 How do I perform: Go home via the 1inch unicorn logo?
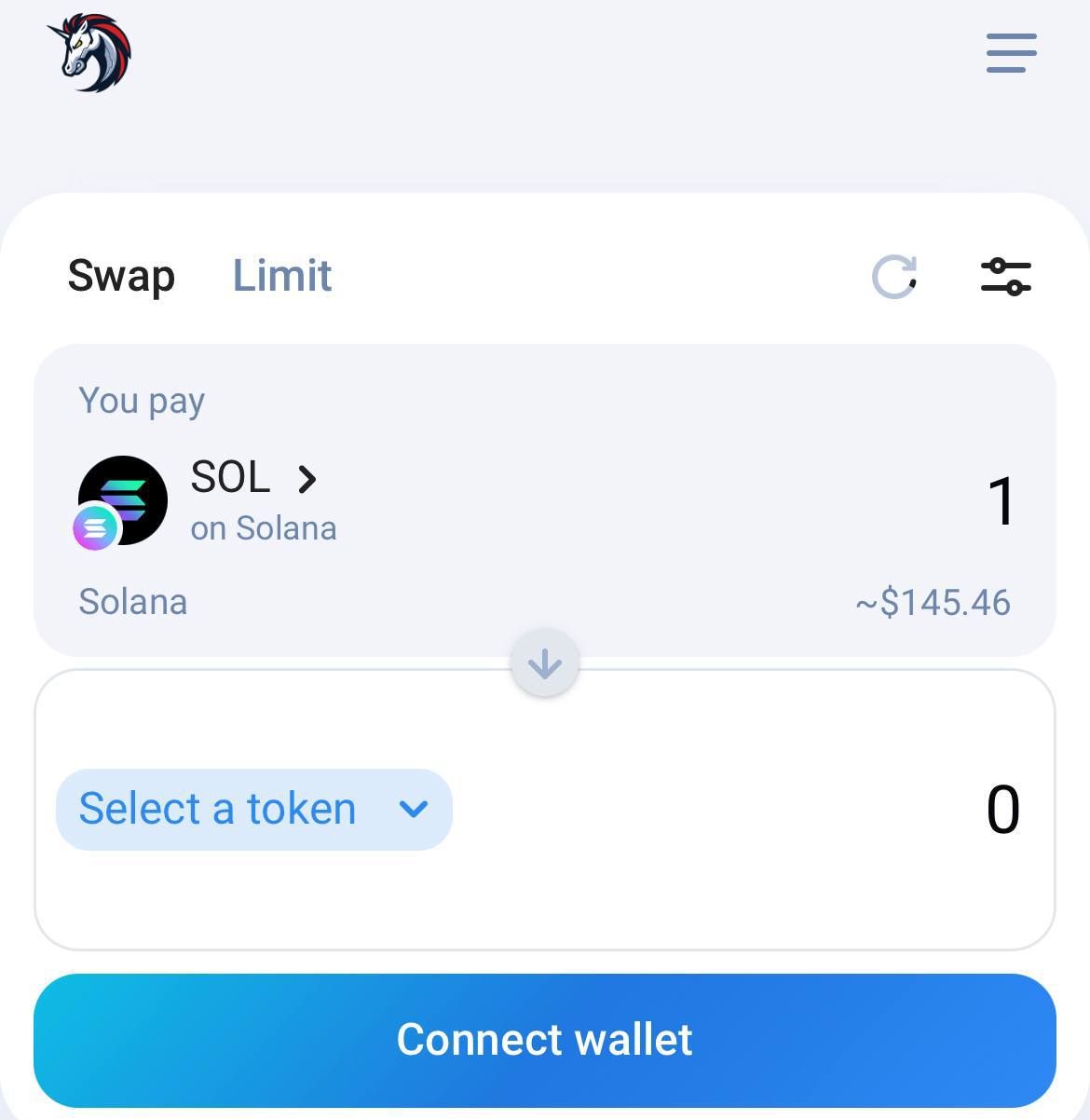click(91, 53)
